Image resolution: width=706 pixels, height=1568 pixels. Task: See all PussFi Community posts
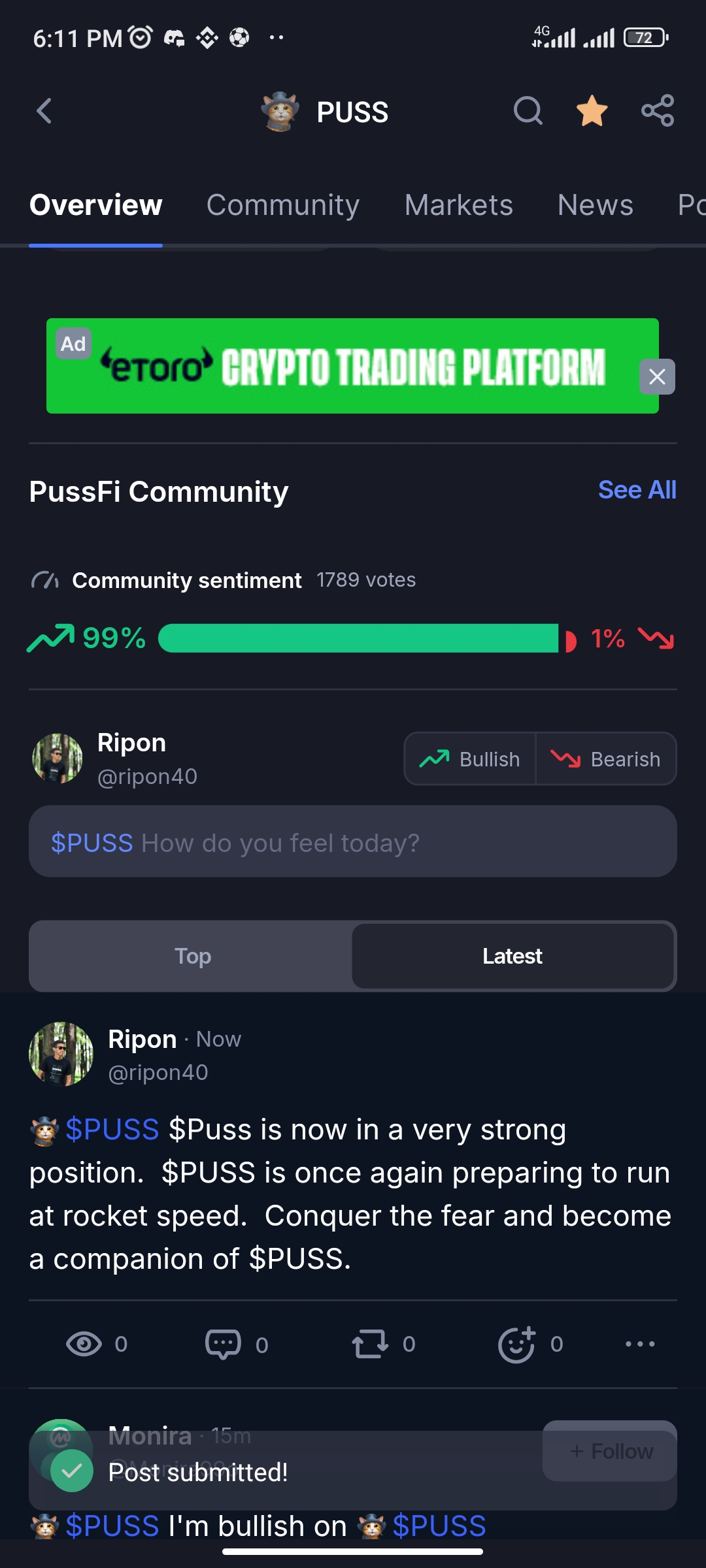pyautogui.click(x=637, y=490)
